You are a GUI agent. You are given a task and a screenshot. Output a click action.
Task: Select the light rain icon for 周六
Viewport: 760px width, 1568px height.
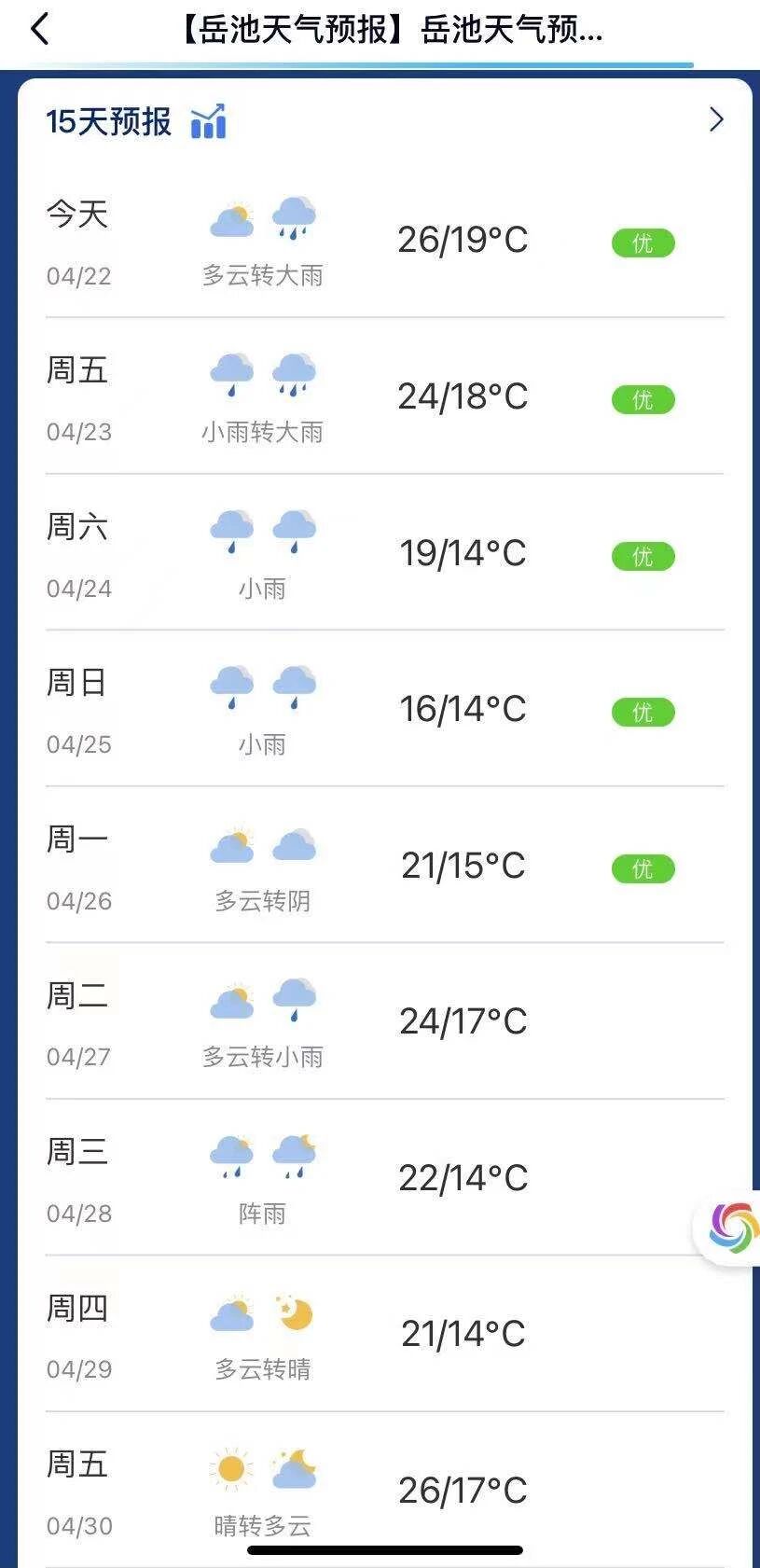[263, 534]
